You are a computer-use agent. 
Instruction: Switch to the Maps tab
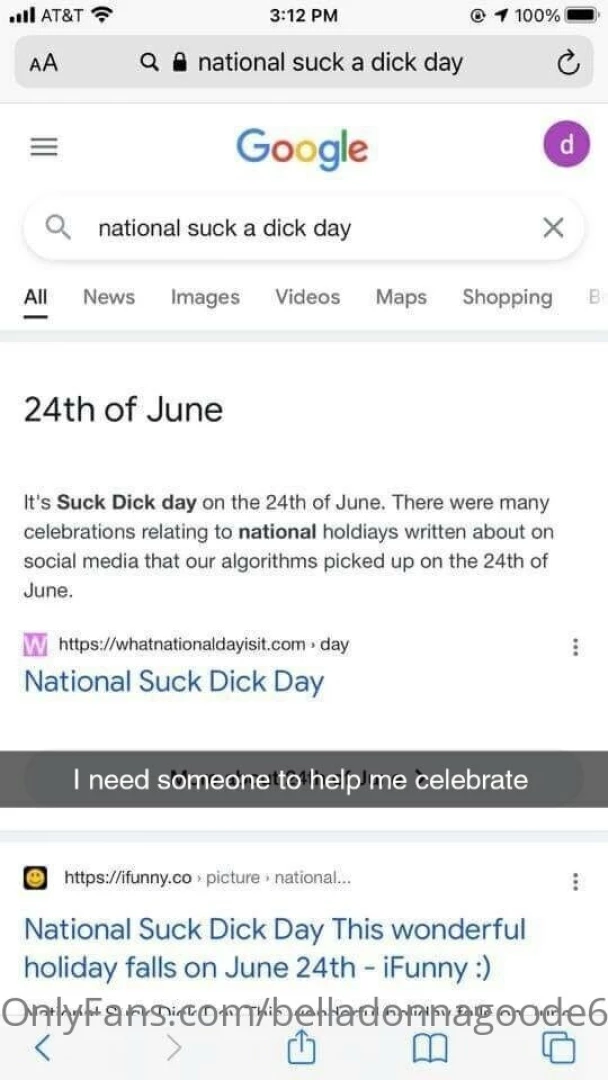(x=401, y=297)
